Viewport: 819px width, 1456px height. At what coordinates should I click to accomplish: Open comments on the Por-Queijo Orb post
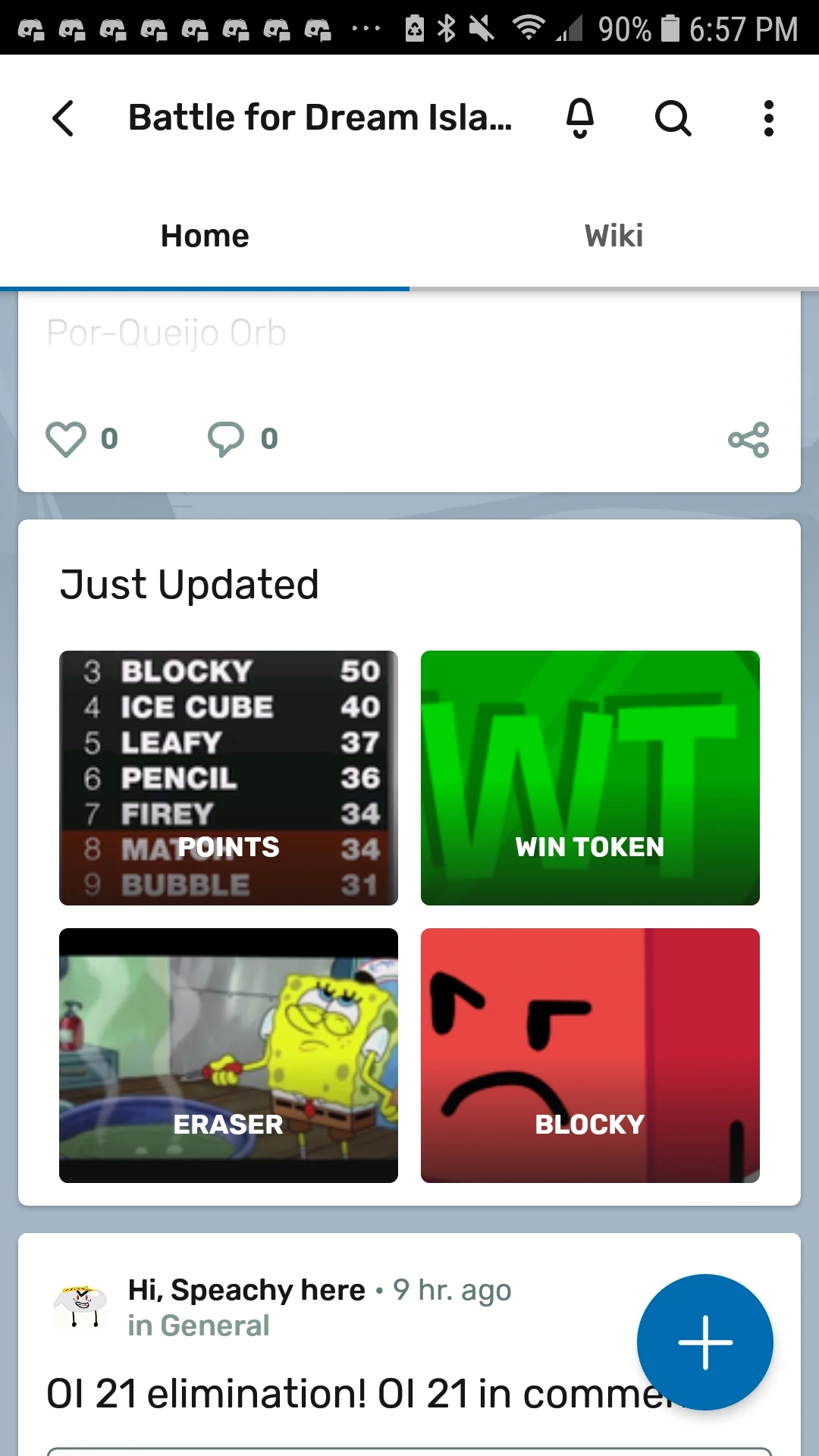point(227,438)
